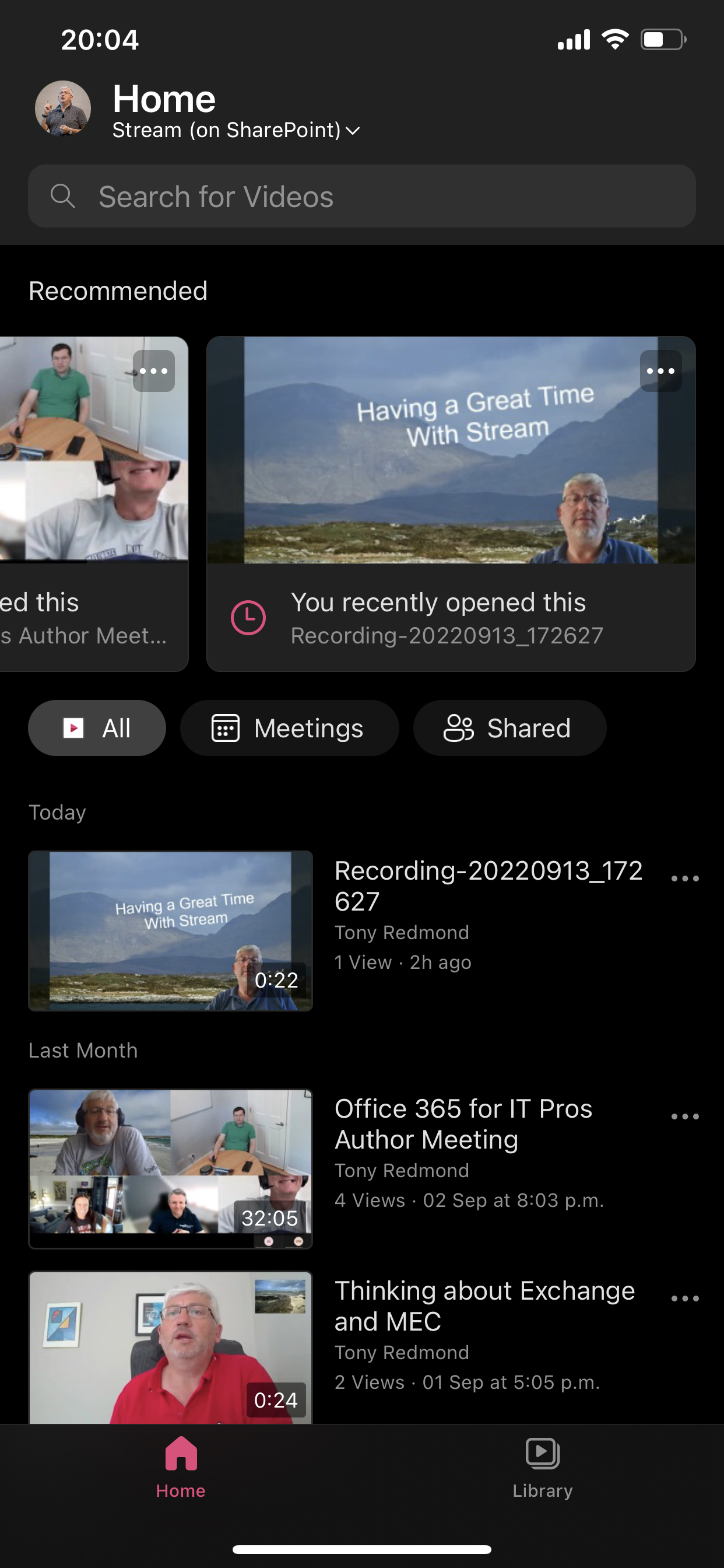Open Thinking about Exchange and MEC video
The height and width of the screenshot is (1568, 724).
point(170,1346)
